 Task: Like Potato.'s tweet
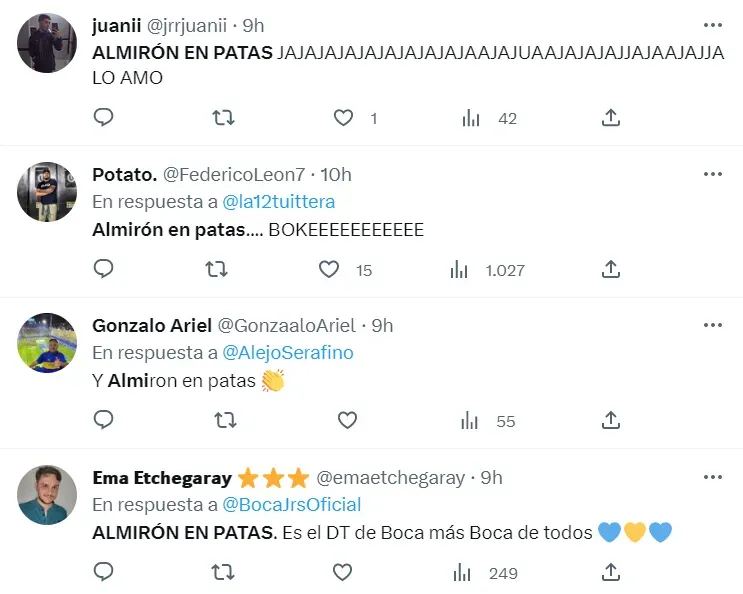[329, 269]
